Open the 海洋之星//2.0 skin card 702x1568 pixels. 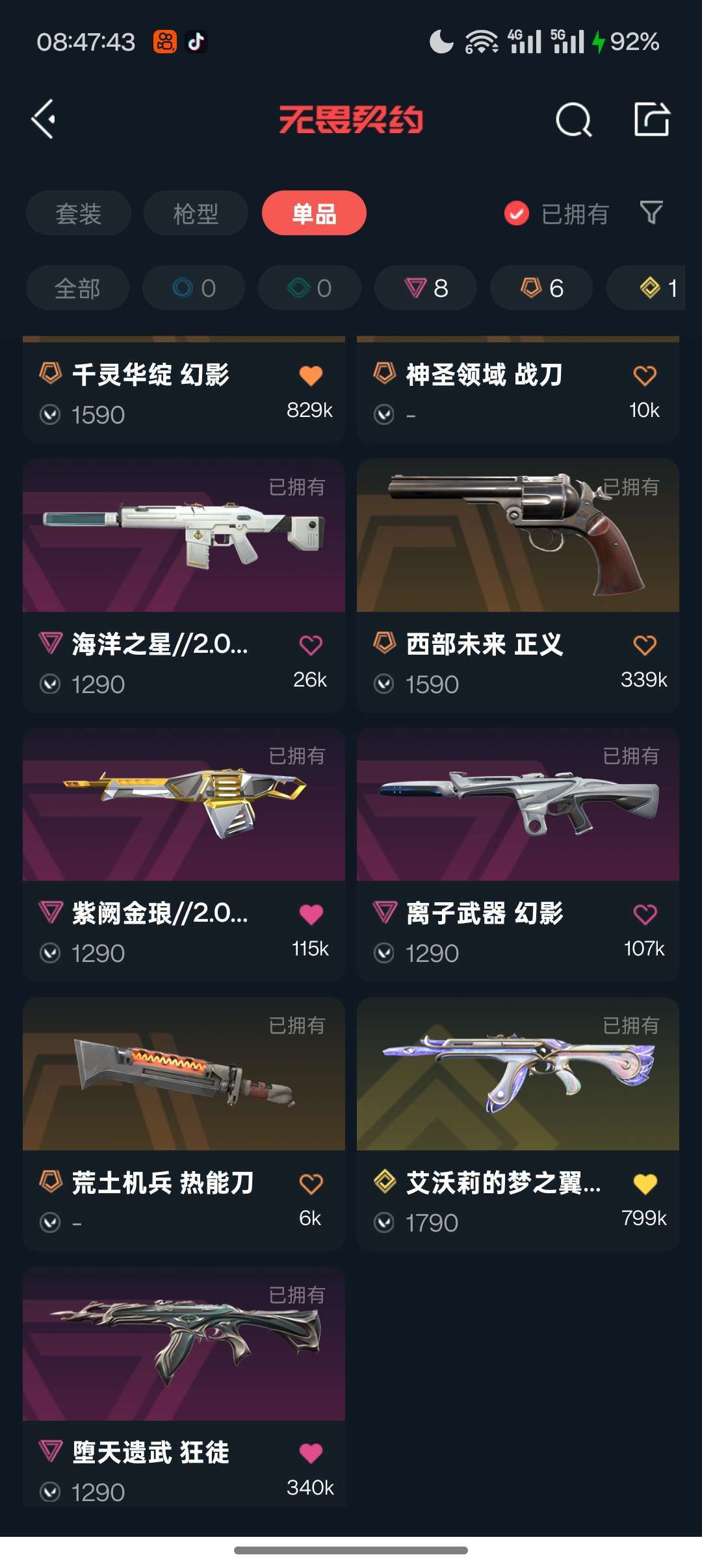[184, 586]
